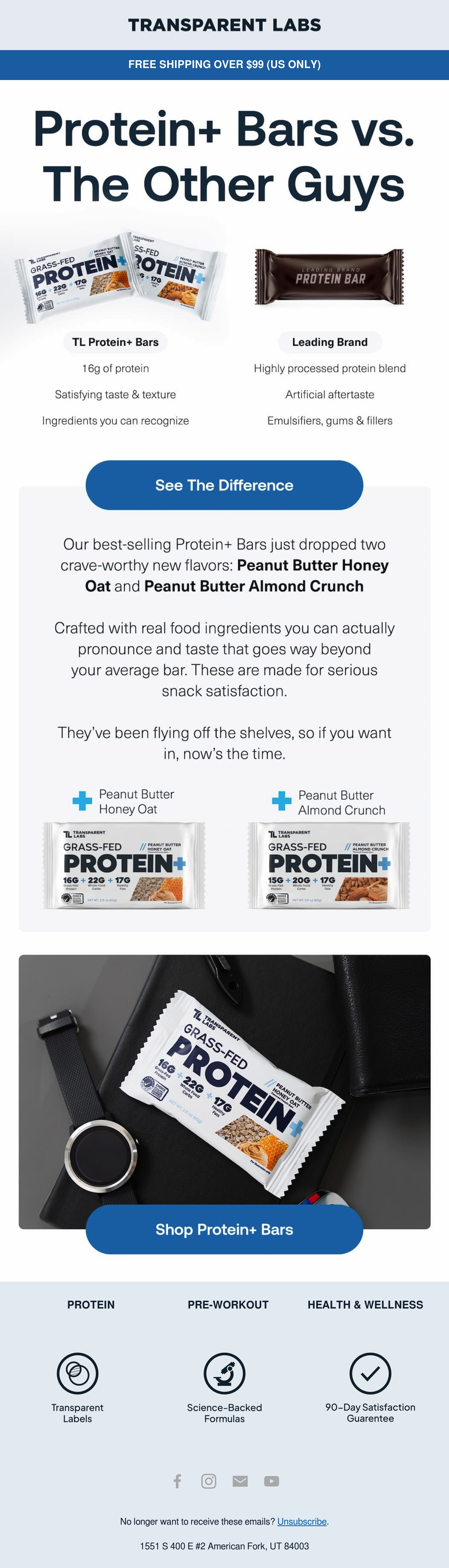Go to the PRE-WORKOUT category
The width and height of the screenshot is (449, 1568).
228,1304
